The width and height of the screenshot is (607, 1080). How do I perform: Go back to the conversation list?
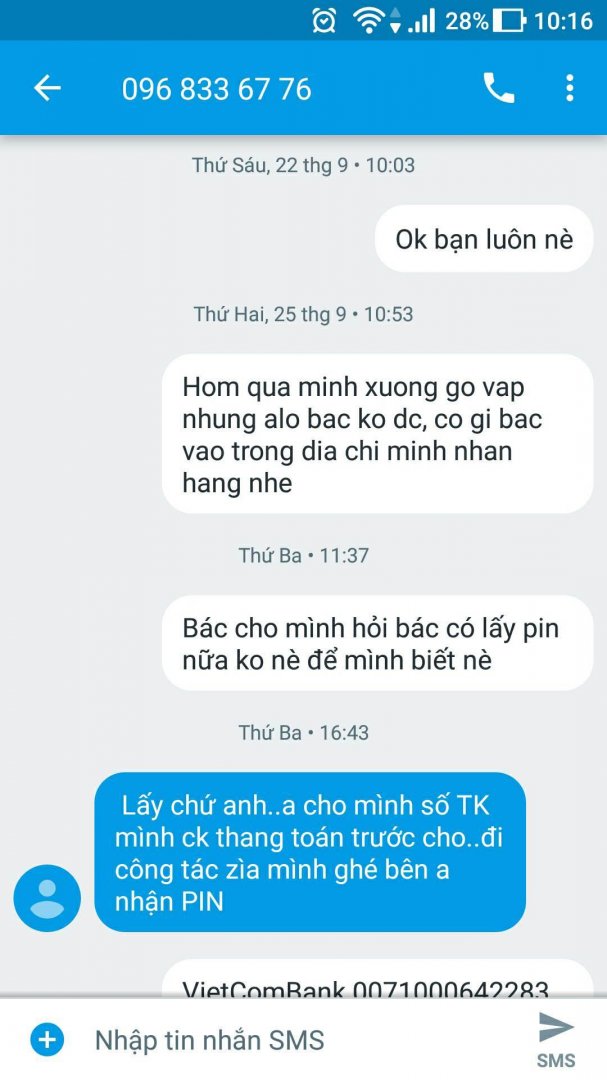pos(47,88)
